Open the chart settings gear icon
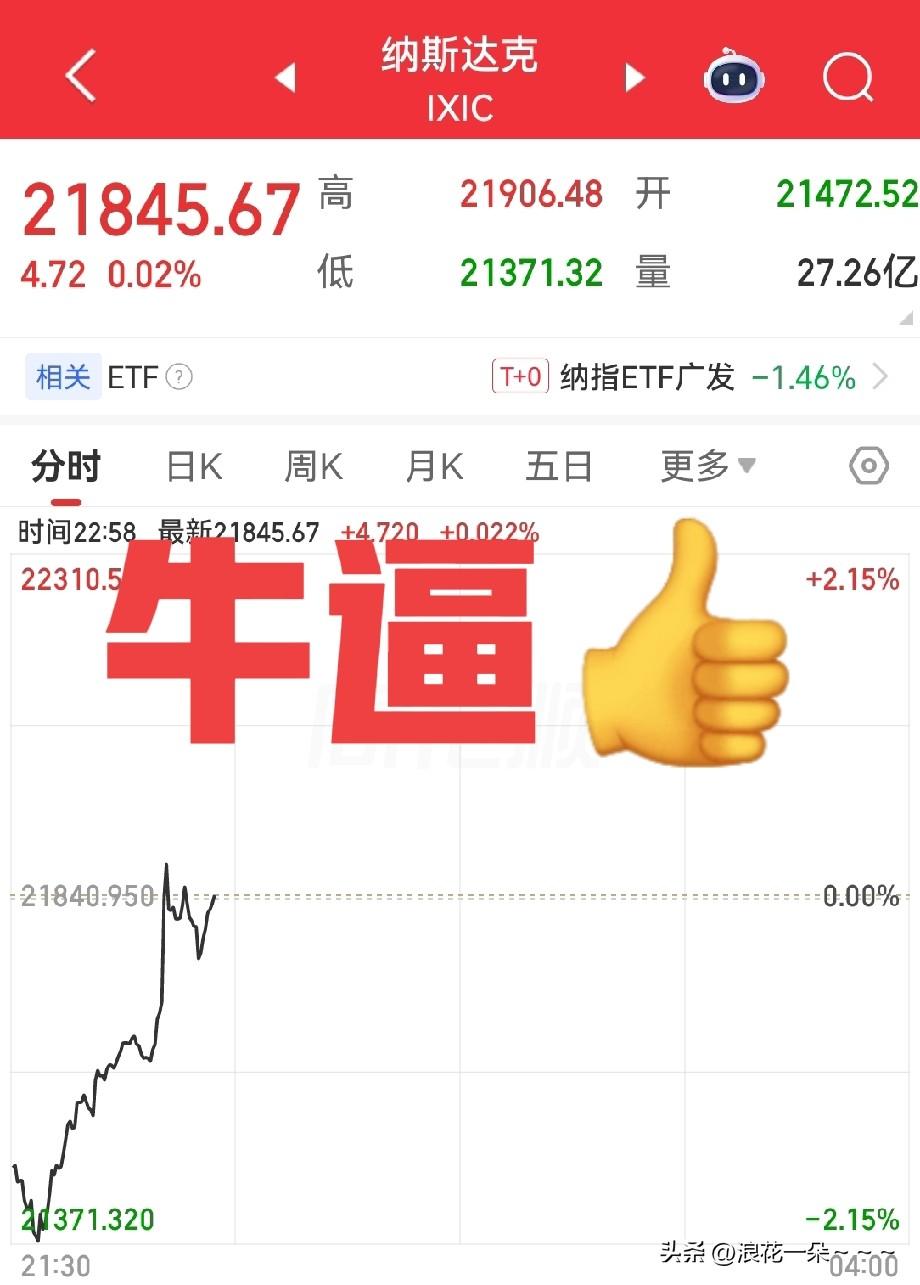 pyautogui.click(x=867, y=465)
